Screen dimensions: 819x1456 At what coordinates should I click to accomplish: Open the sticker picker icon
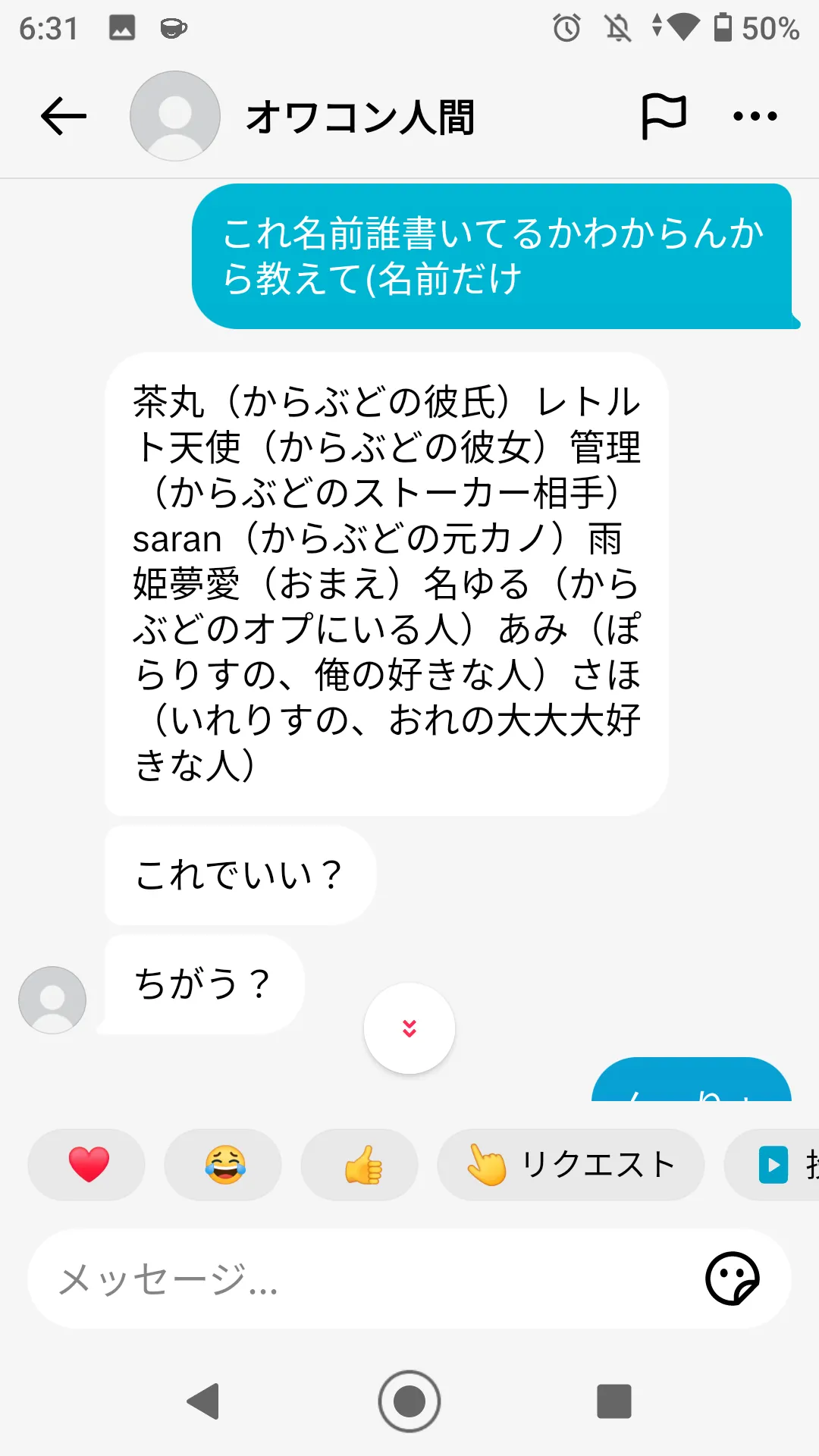pyautogui.click(x=732, y=1279)
